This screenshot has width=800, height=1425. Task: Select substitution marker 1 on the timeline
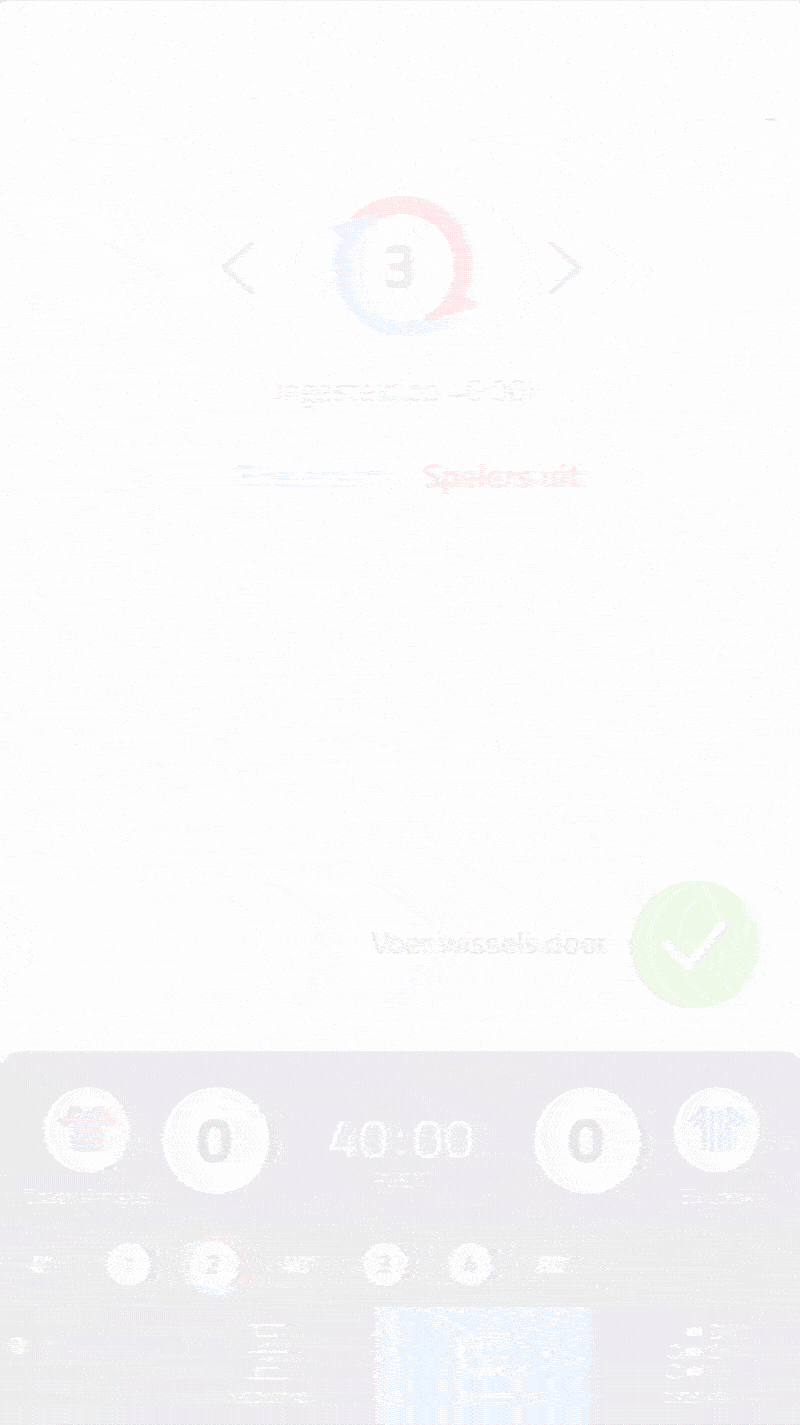(x=129, y=1265)
